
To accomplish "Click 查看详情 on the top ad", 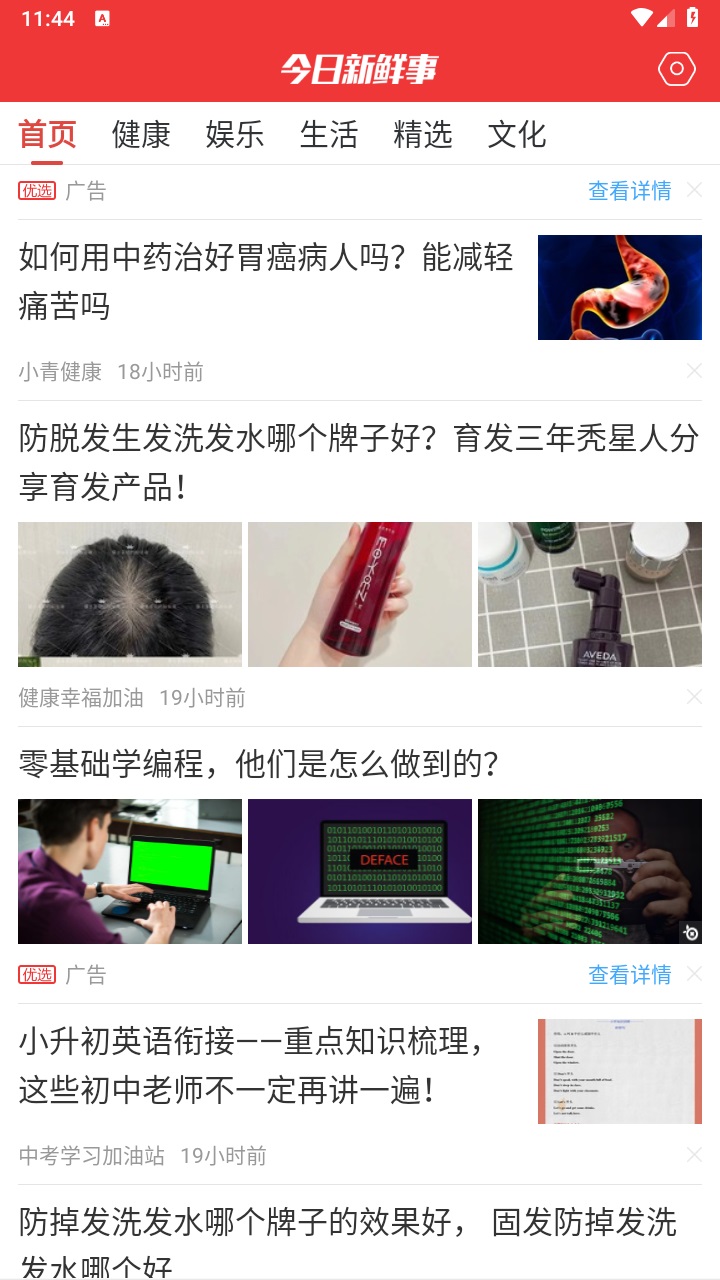I will tap(631, 190).
